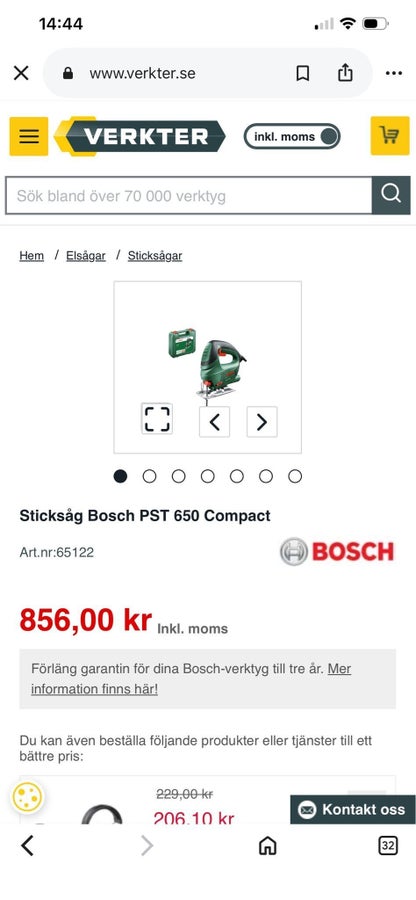416x900 pixels.
Task: Go back with the browser back arrow
Action: click(27, 845)
